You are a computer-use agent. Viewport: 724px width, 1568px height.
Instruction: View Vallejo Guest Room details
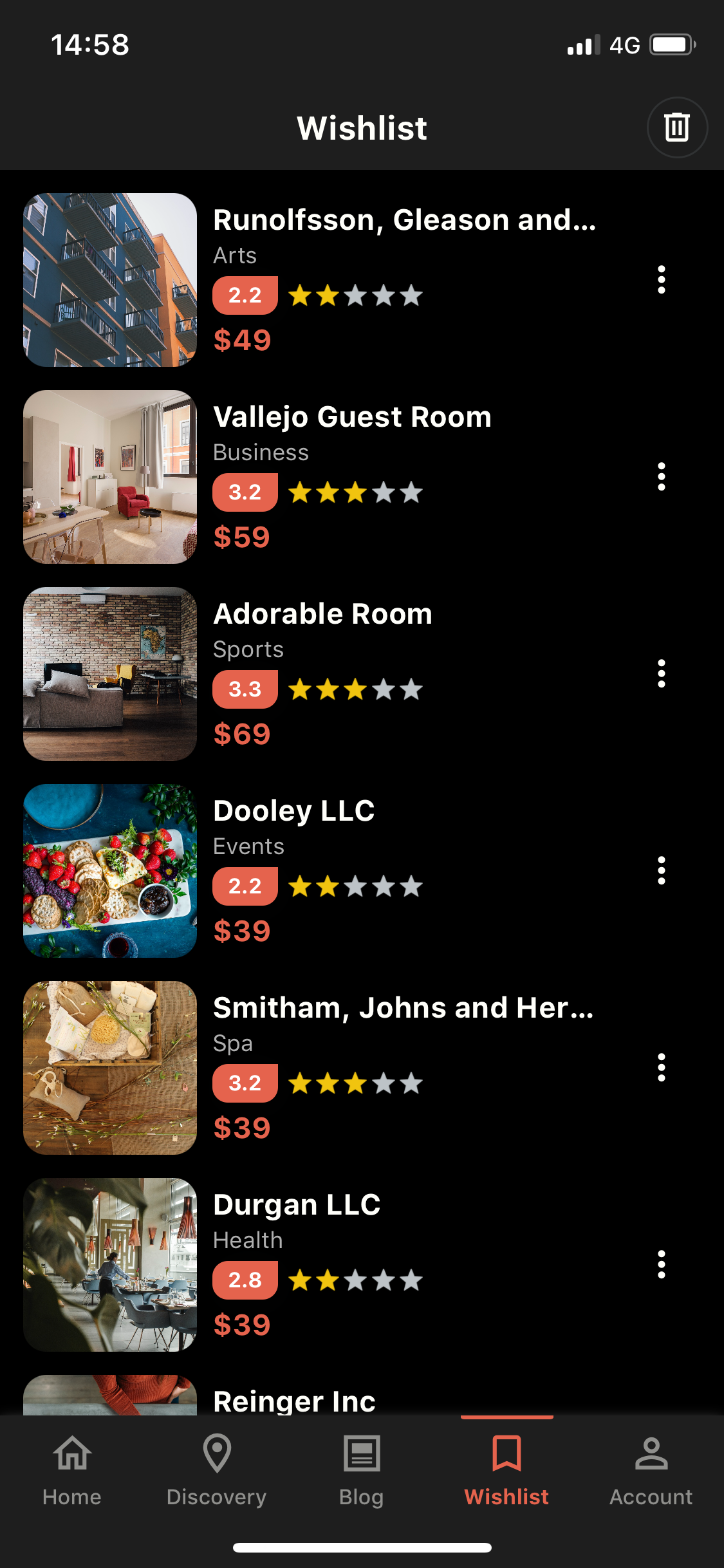(352, 417)
